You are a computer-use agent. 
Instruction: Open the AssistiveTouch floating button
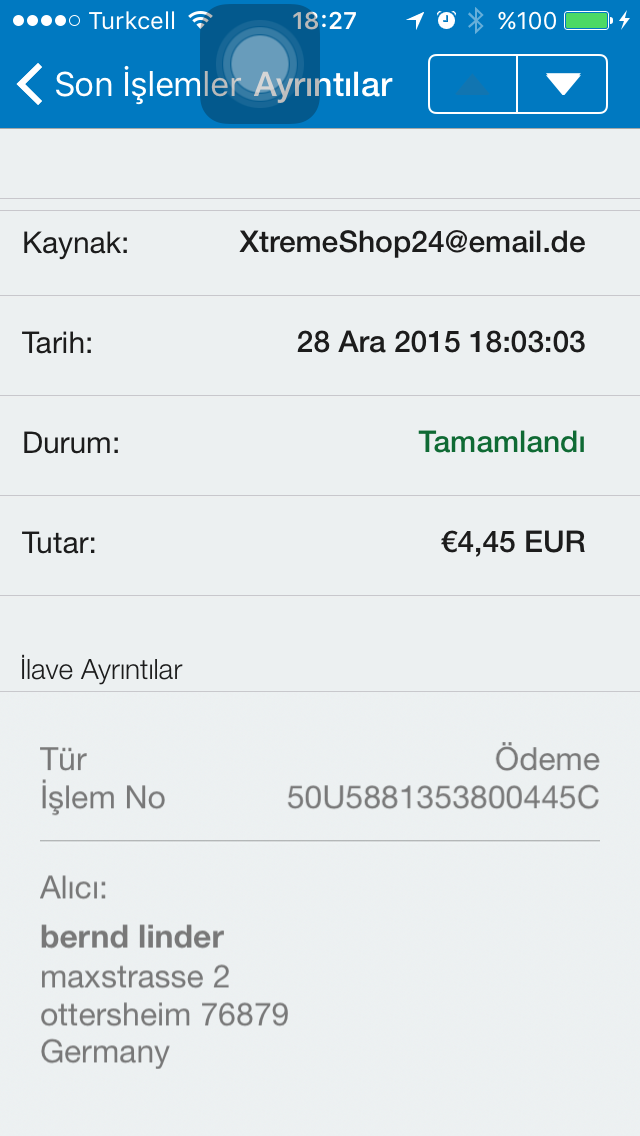260,63
